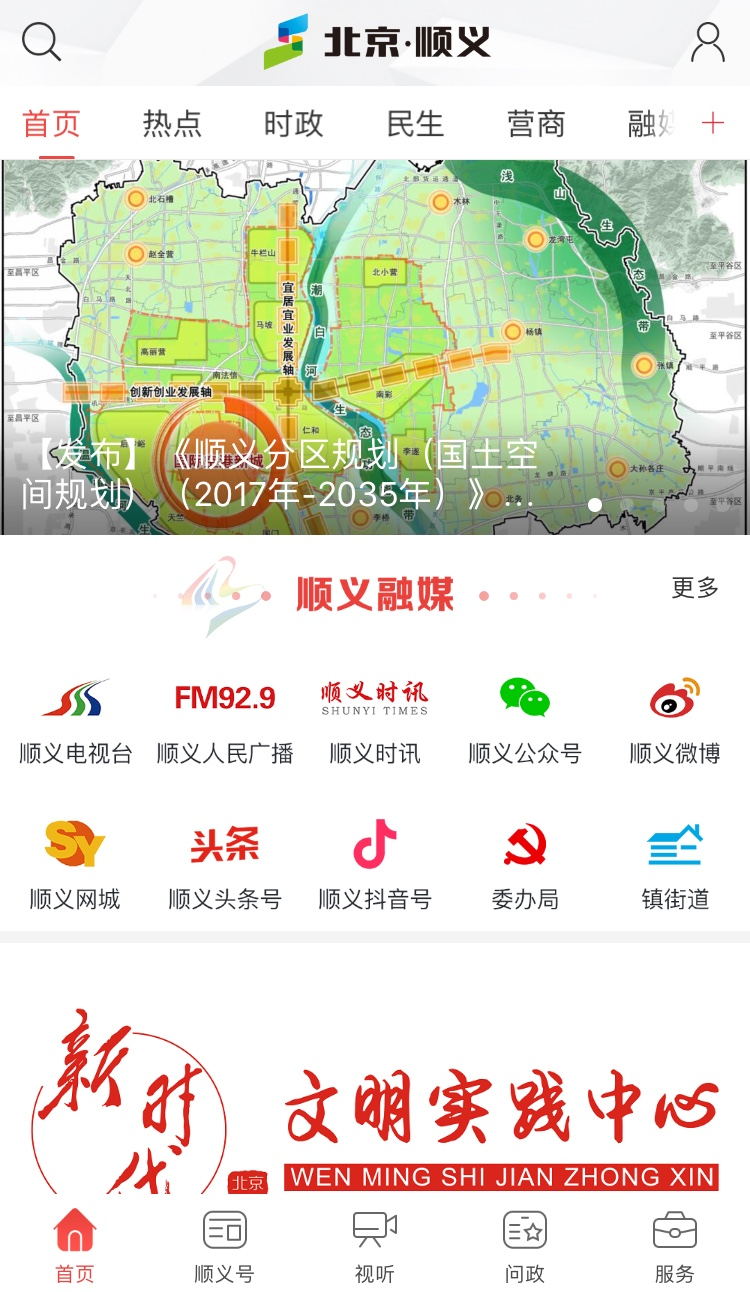Screen dimensions: 750x1292
Task: Open 顺义微博
Action: [x=675, y=720]
